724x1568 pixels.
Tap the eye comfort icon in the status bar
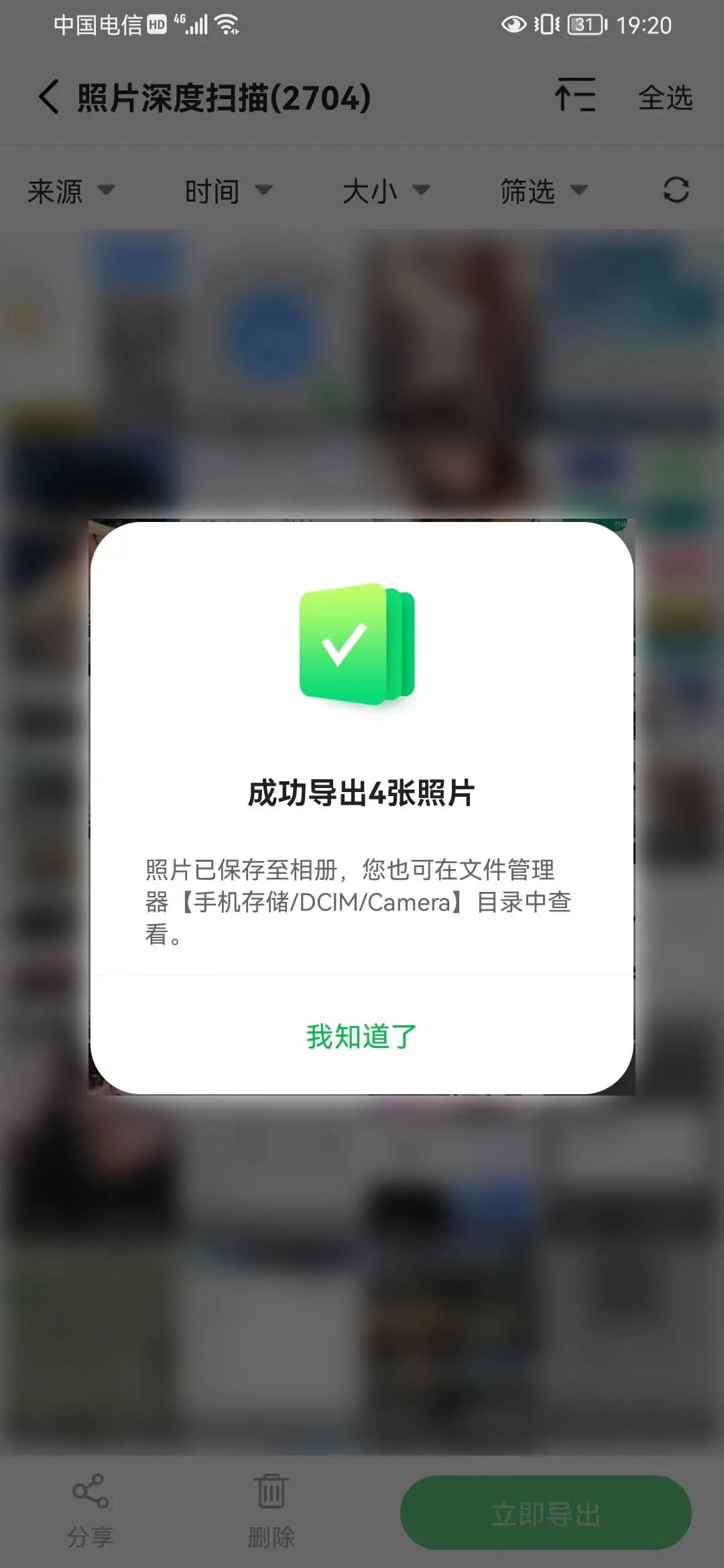pos(513,25)
